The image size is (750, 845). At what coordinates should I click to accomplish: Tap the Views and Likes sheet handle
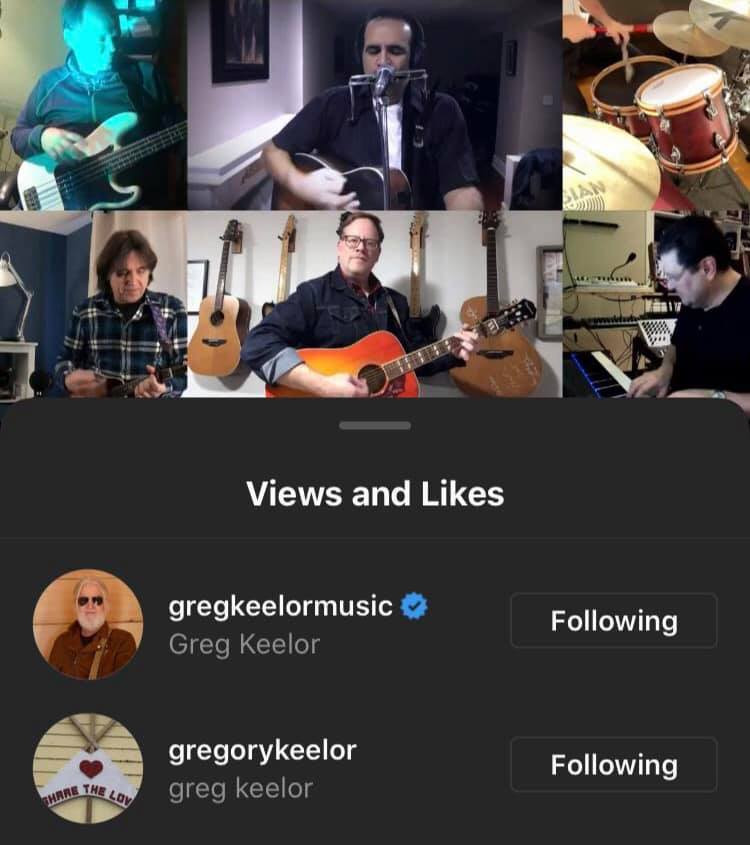(375, 425)
